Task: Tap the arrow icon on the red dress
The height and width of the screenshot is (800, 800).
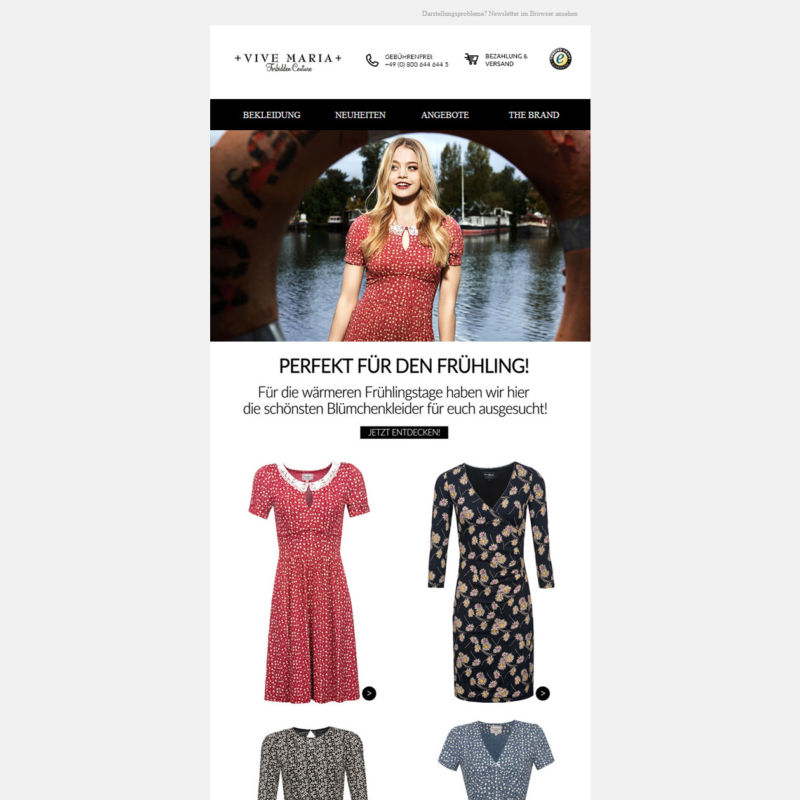Action: (x=369, y=693)
